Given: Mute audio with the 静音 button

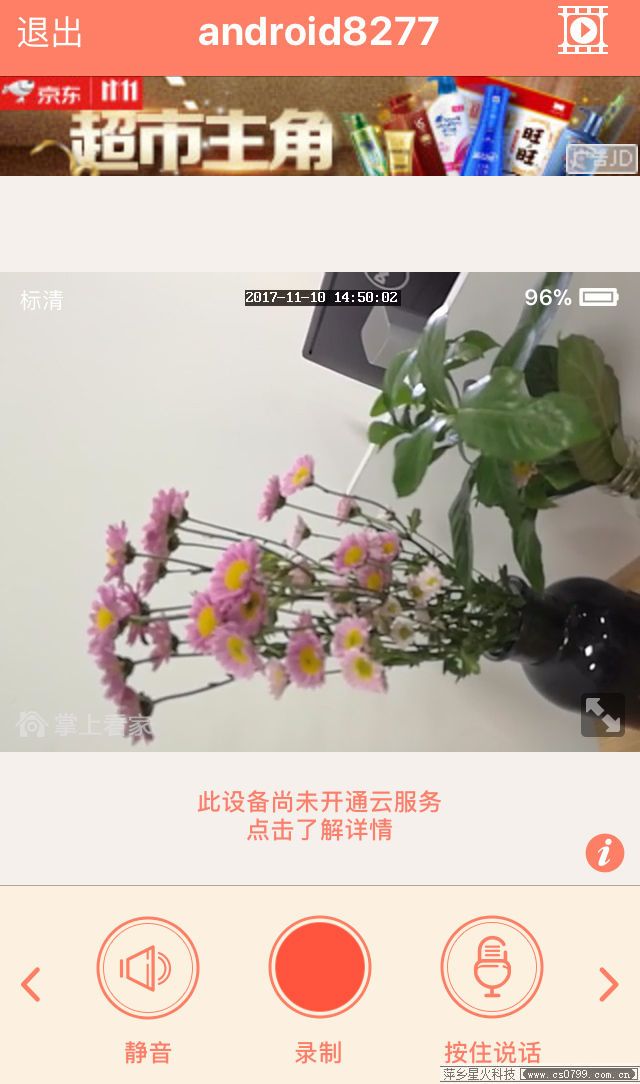Looking at the screenshot, I should coord(148,968).
